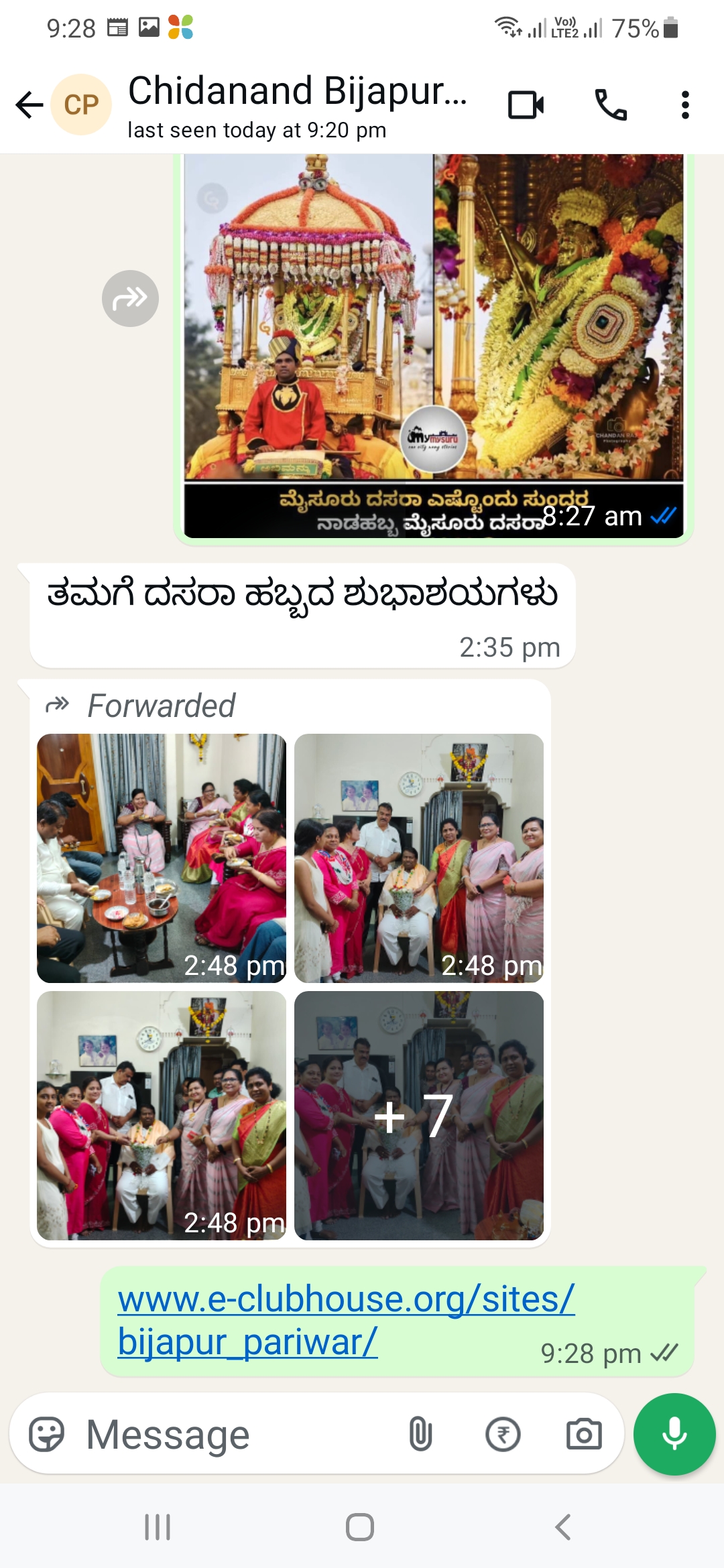Viewport: 724px width, 1568px height.
Task: Open Chidanand Bijapur's contact info
Action: click(296, 105)
